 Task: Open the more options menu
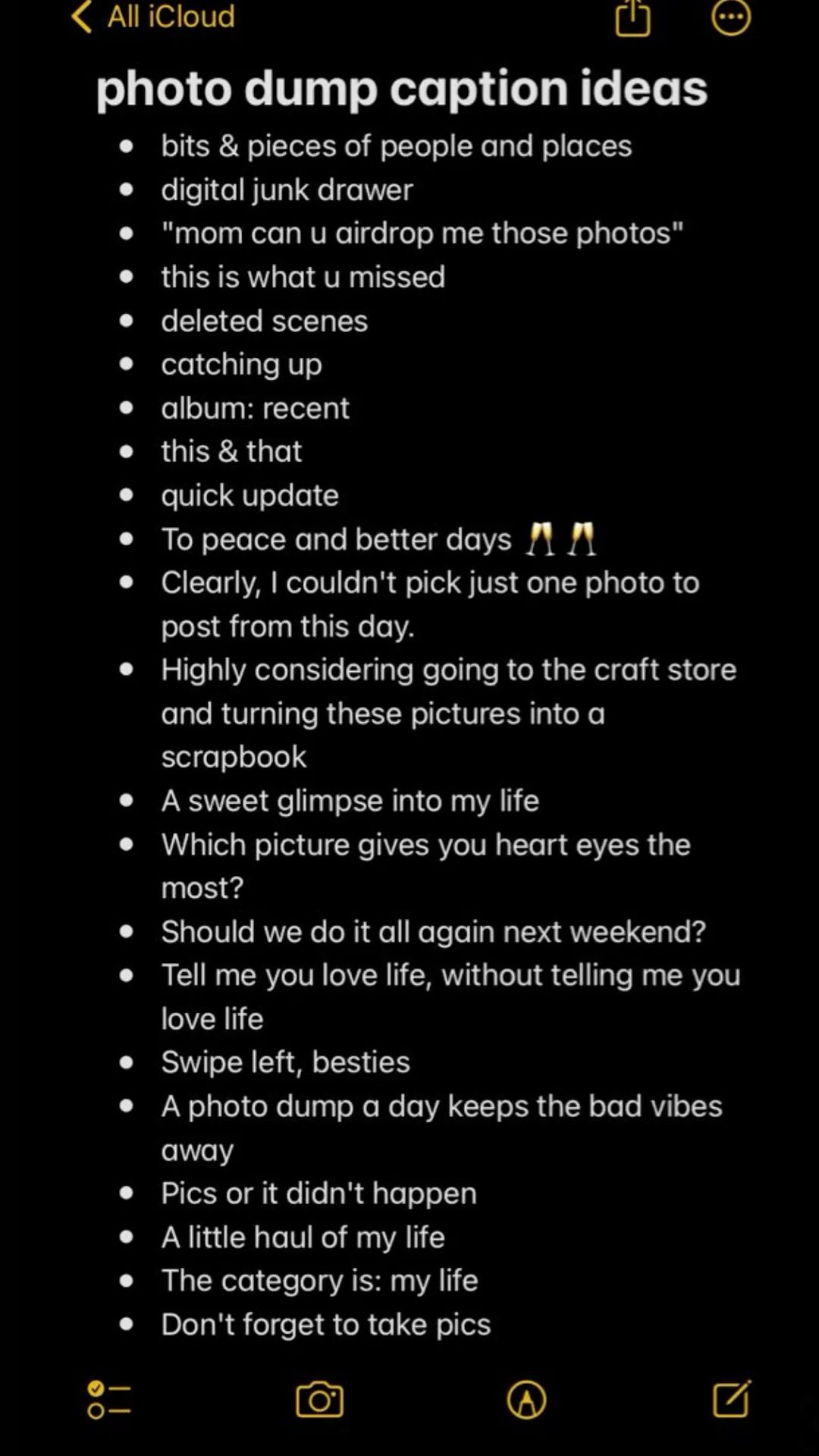731,17
